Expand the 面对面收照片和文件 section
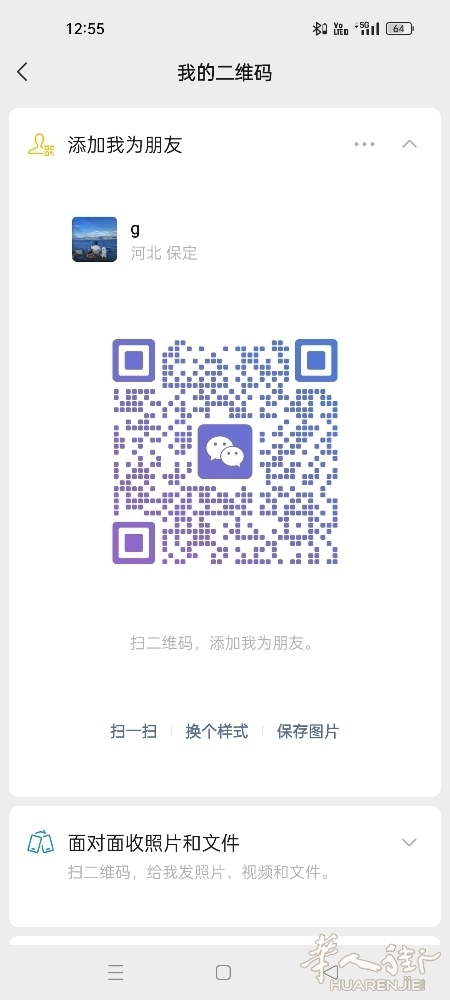450x1000 pixels. click(409, 842)
